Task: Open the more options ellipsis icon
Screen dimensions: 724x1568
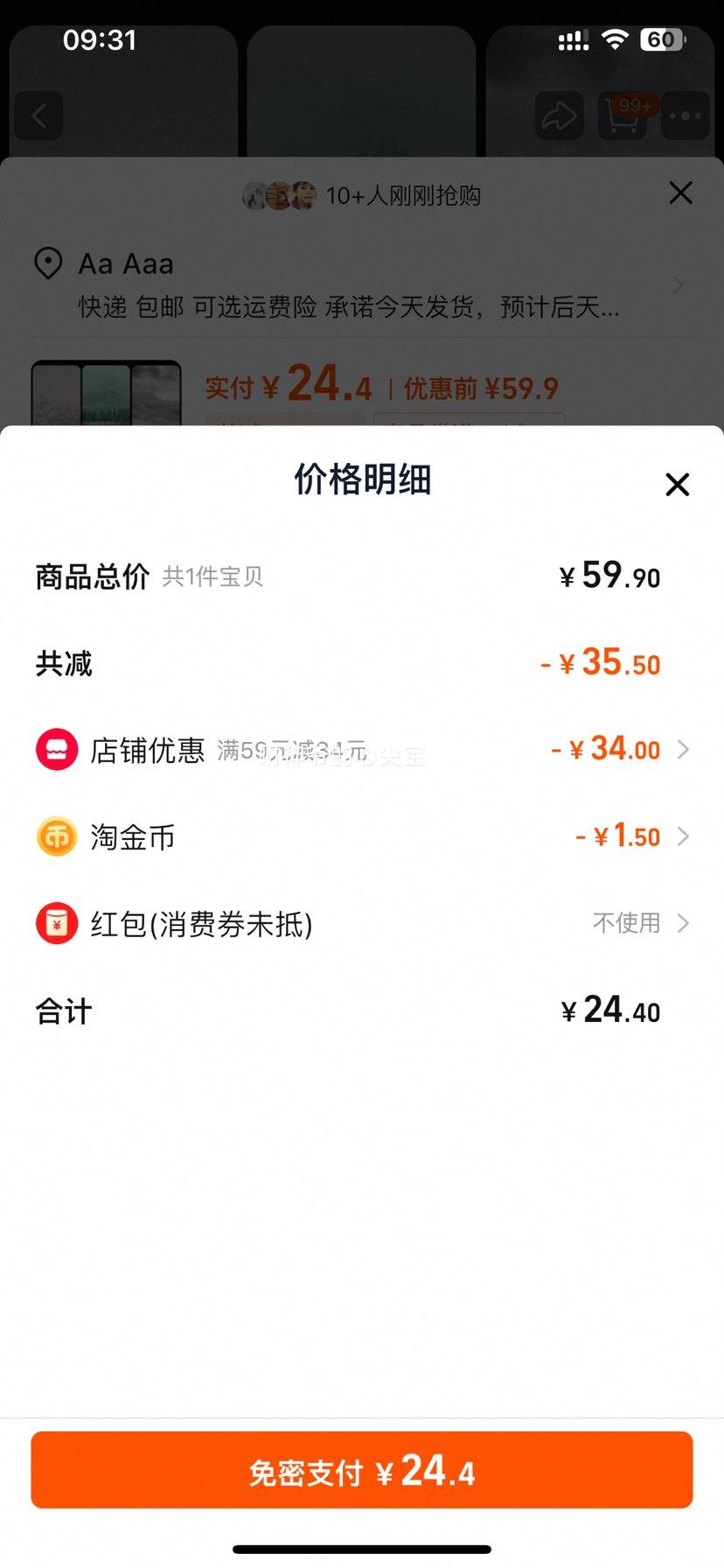Action: (x=685, y=116)
